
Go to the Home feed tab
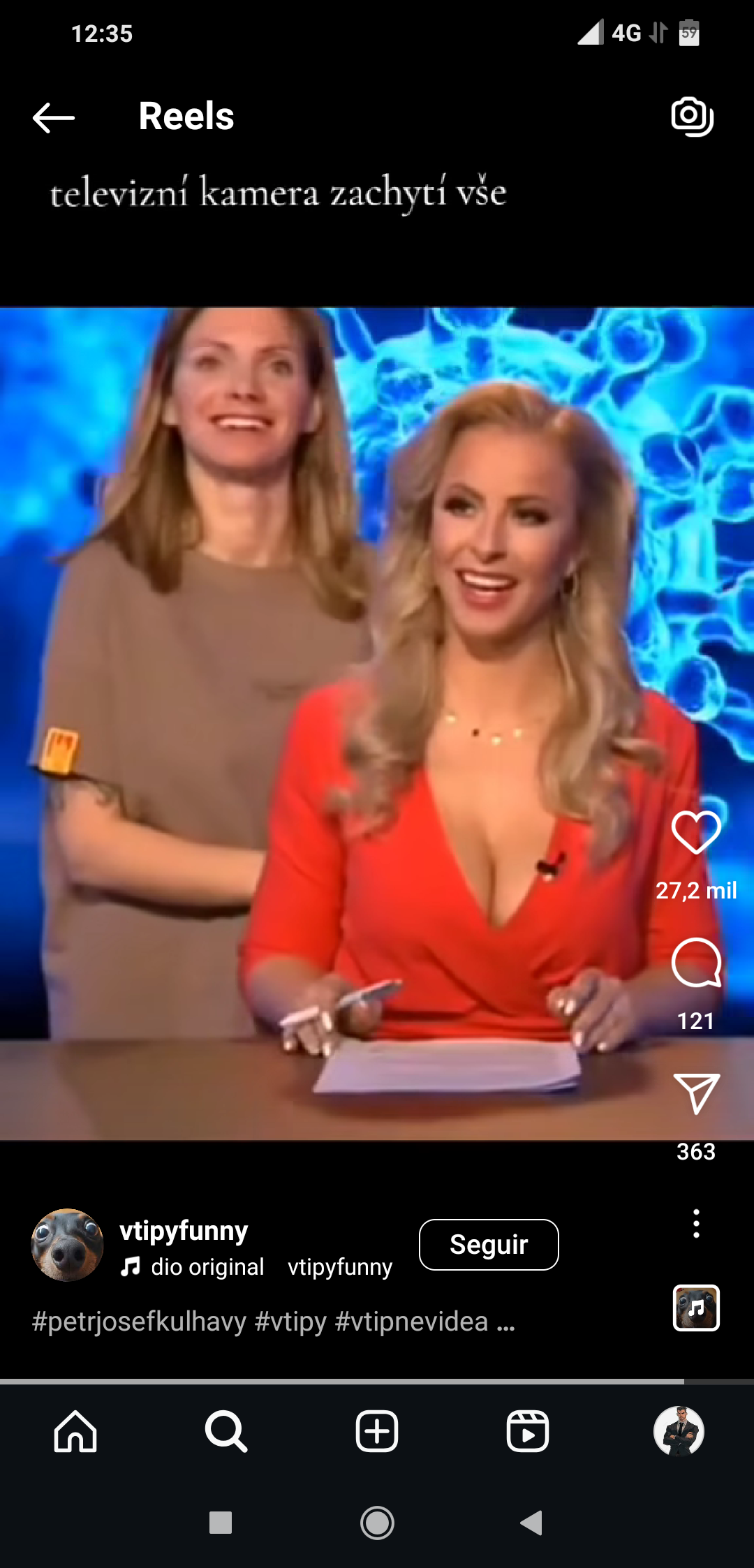click(75, 1431)
